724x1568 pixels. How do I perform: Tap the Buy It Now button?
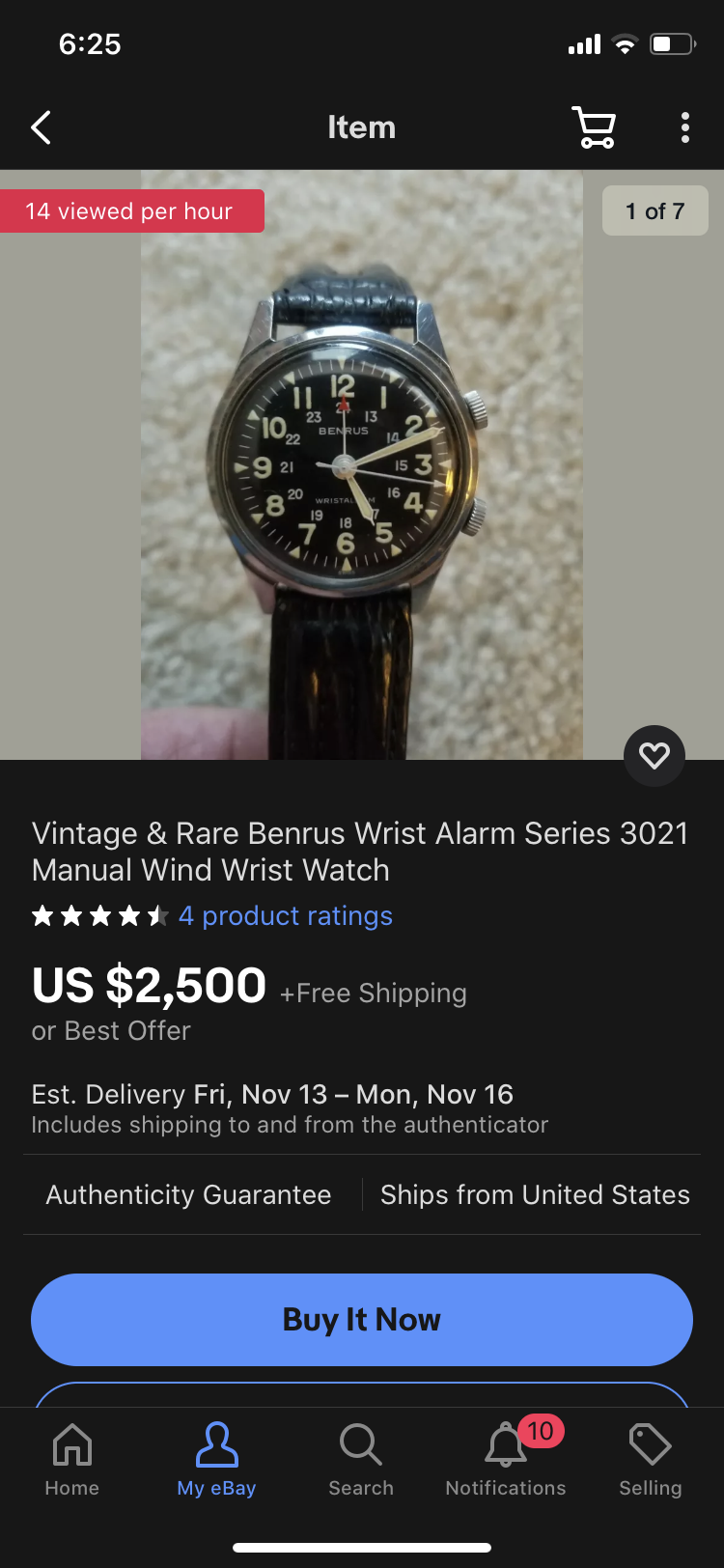(362, 1319)
